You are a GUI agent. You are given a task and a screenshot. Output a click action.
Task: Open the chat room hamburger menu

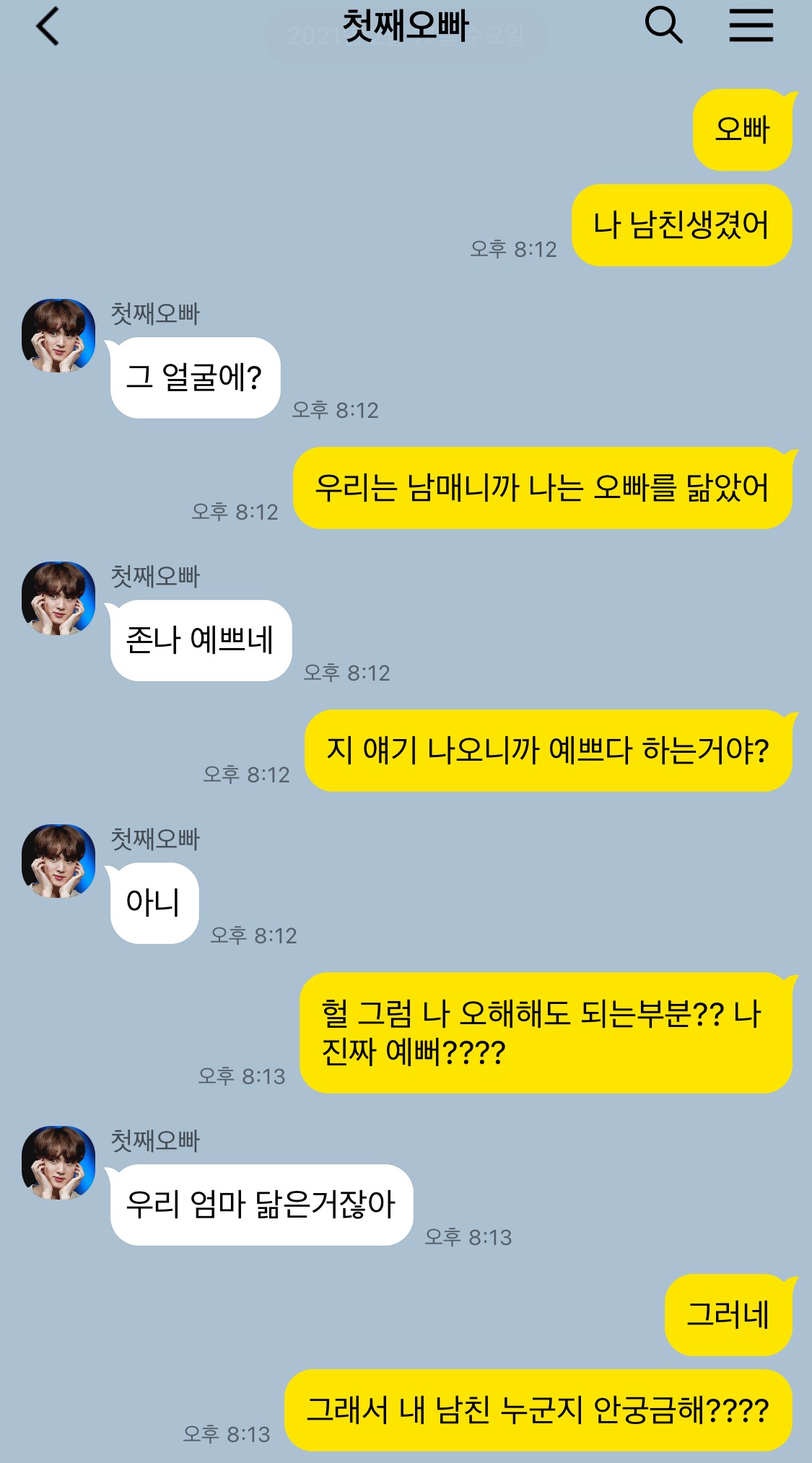[751, 25]
